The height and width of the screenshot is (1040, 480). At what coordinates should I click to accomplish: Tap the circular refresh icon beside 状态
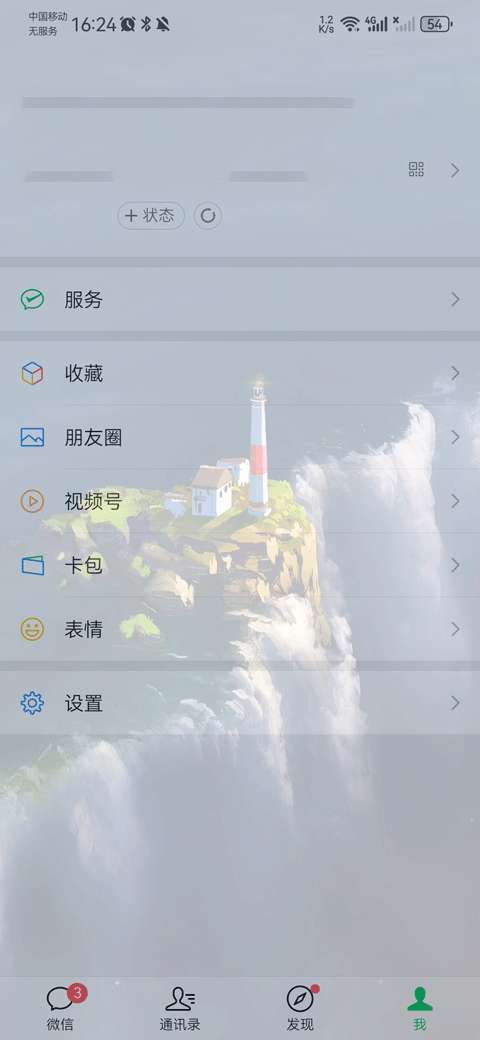pyautogui.click(x=208, y=216)
